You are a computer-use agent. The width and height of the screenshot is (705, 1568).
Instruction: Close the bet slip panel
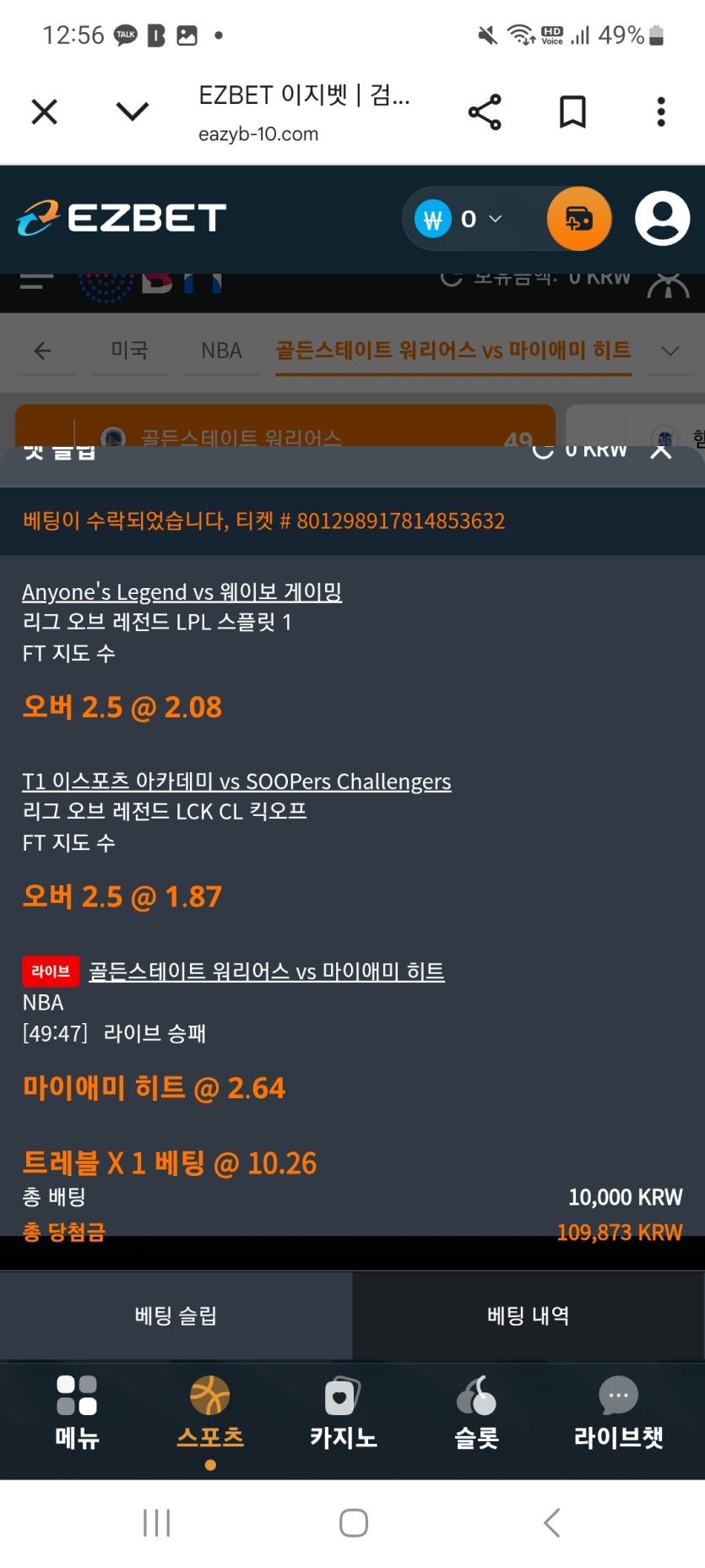[x=661, y=450]
